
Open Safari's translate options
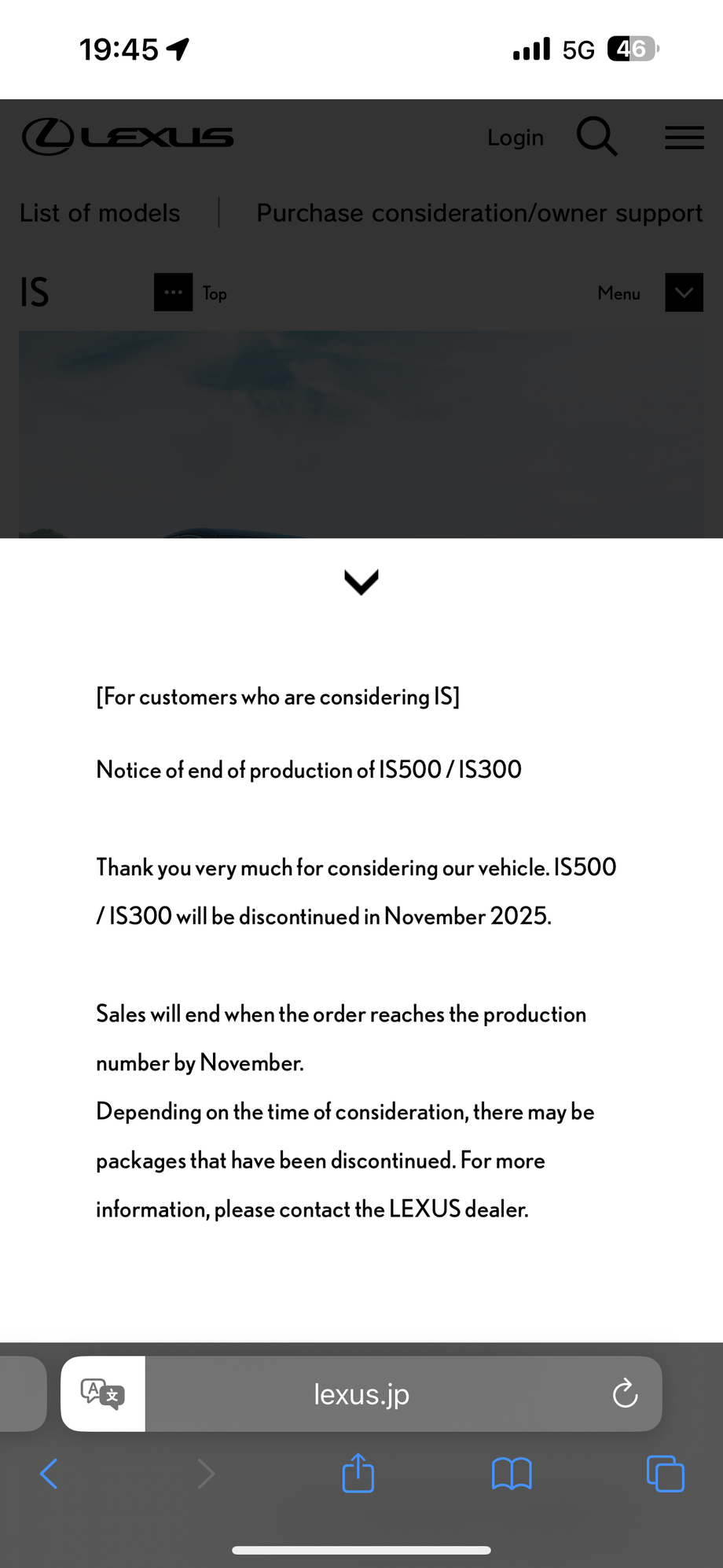click(102, 1393)
